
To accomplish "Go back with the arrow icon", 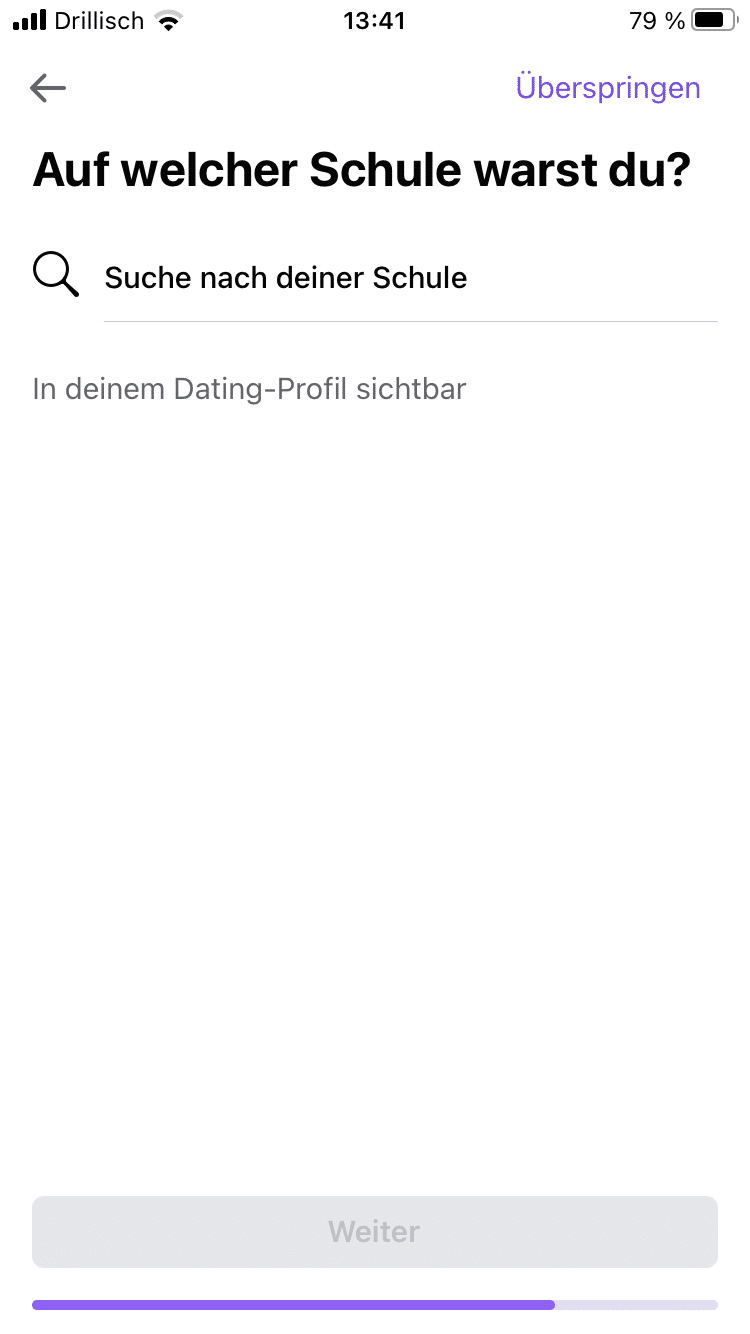I will pyautogui.click(x=48, y=88).
